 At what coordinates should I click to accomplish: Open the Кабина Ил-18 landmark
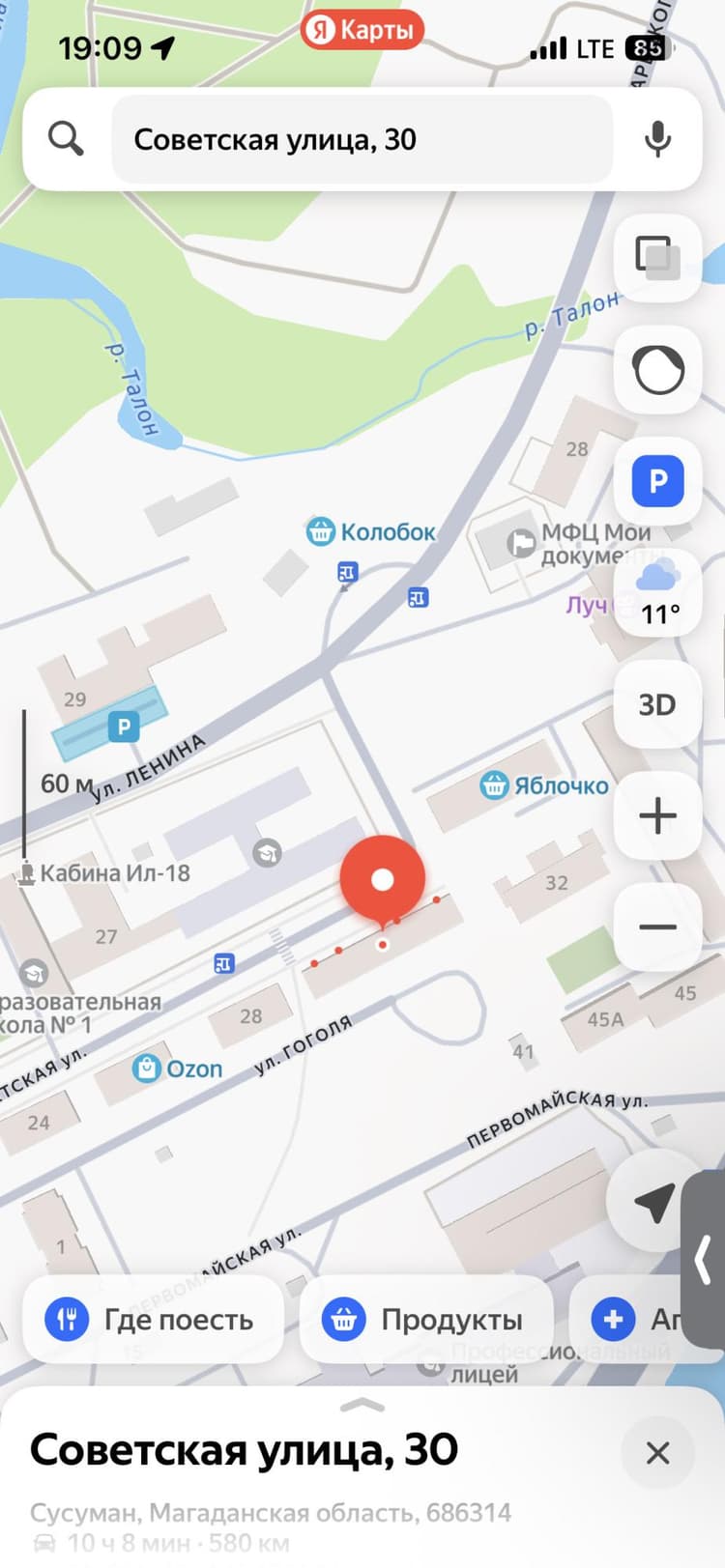104,872
